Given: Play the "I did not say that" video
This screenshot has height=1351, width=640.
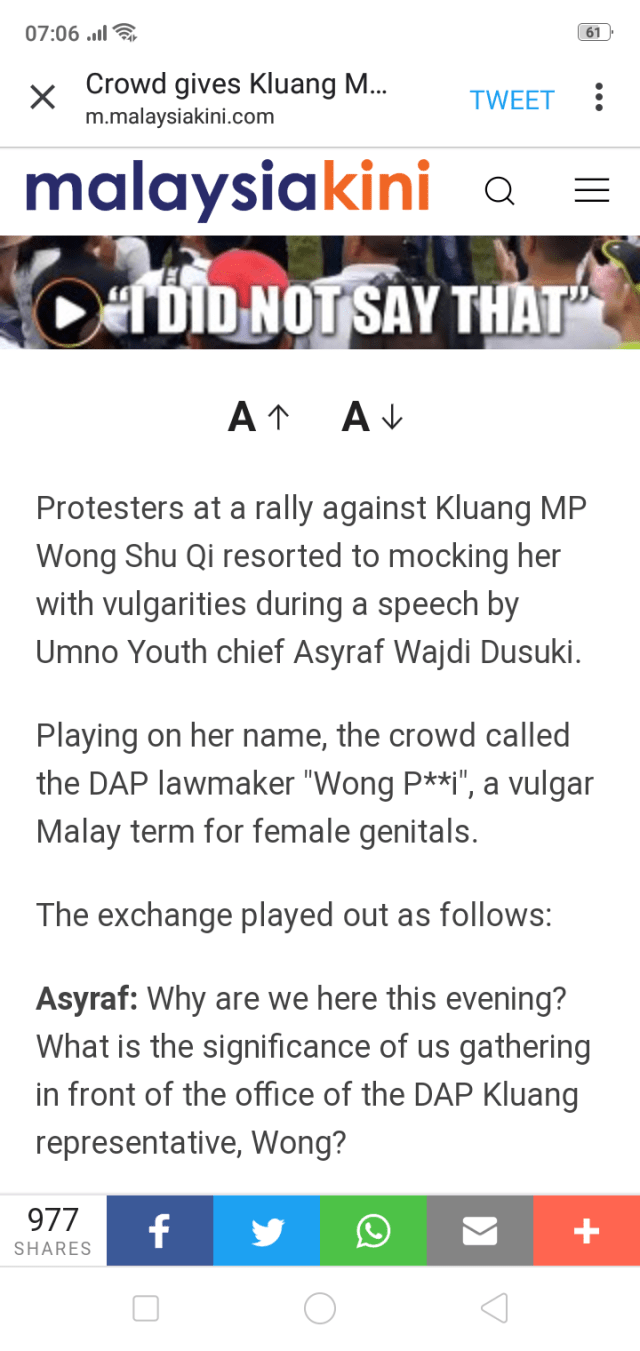Looking at the screenshot, I should (x=68, y=312).
